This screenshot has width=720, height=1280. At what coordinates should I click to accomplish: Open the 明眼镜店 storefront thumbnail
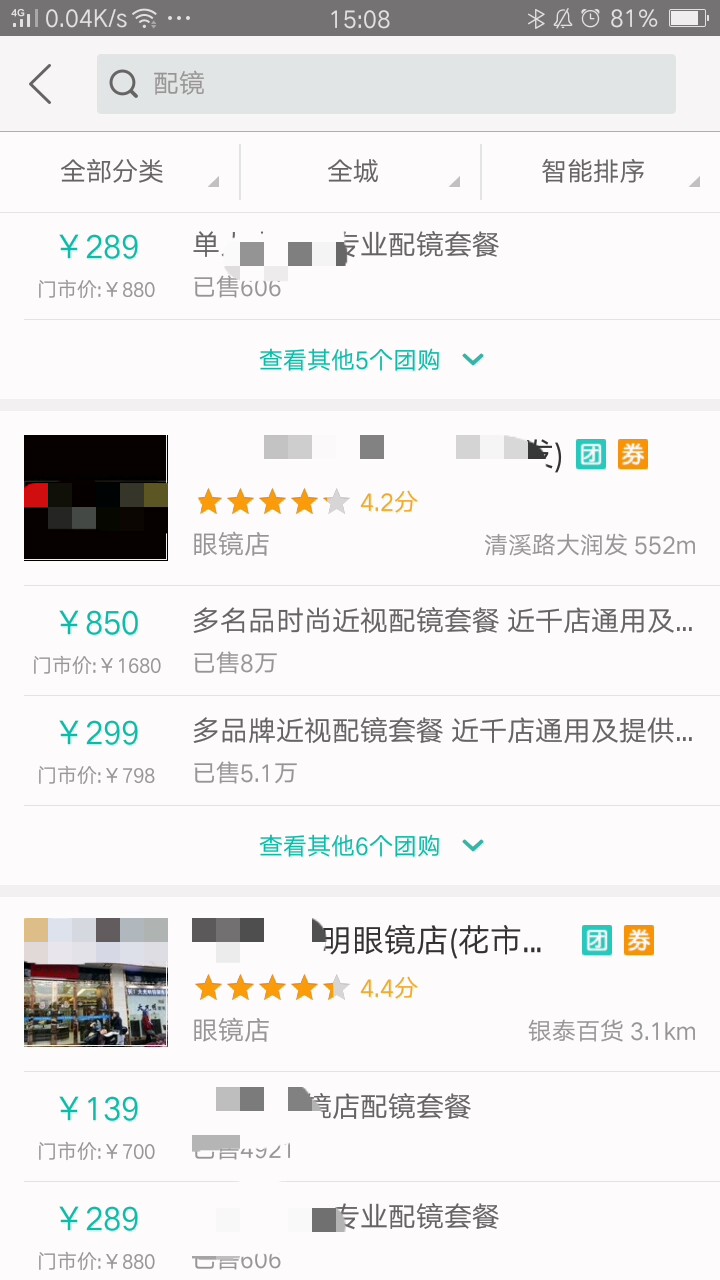coord(95,982)
